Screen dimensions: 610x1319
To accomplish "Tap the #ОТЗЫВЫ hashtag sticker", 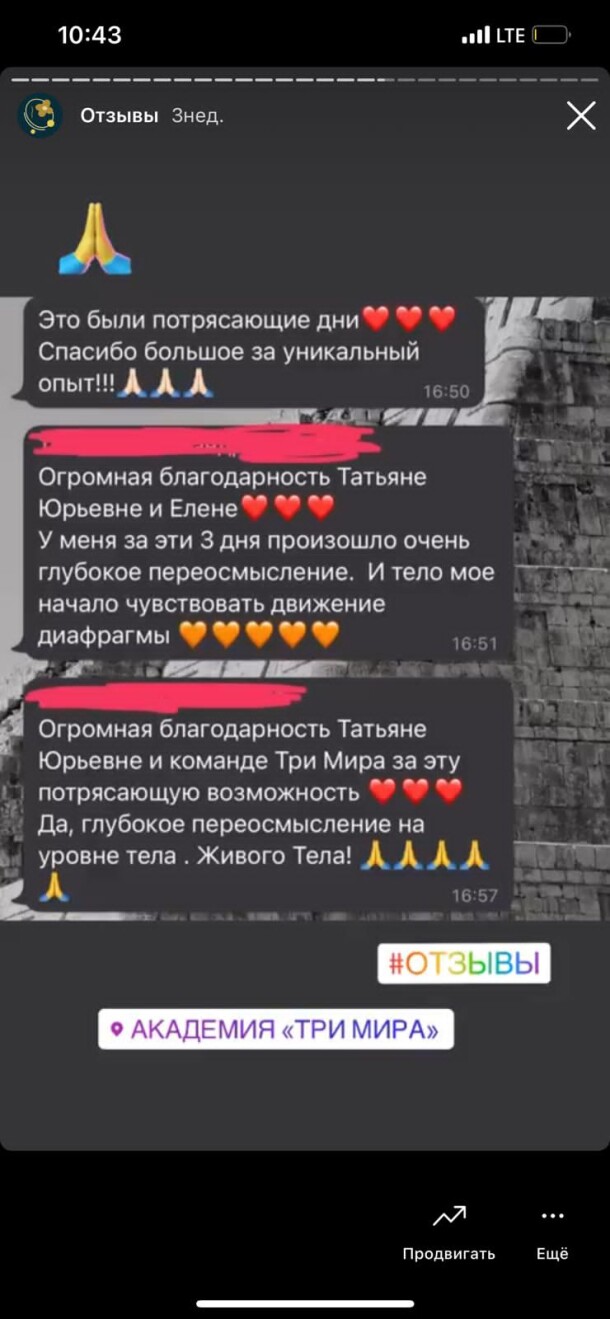I will pos(464,963).
